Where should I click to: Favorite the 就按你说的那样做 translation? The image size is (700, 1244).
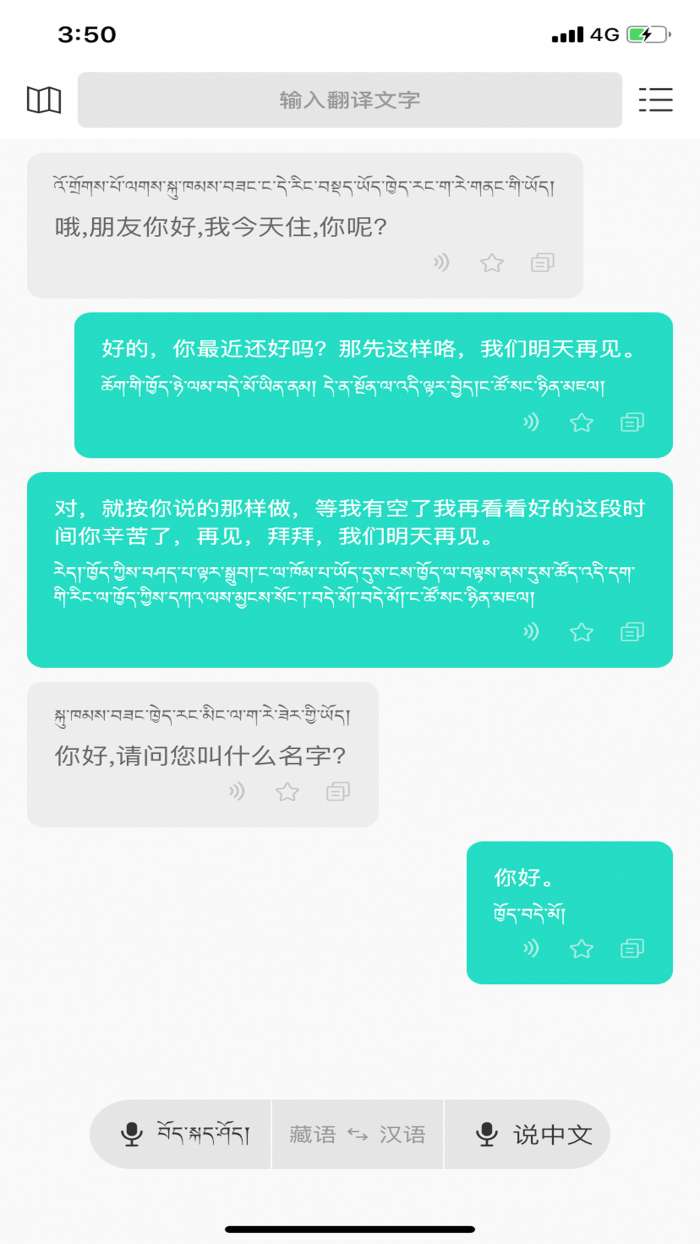[x=581, y=632]
